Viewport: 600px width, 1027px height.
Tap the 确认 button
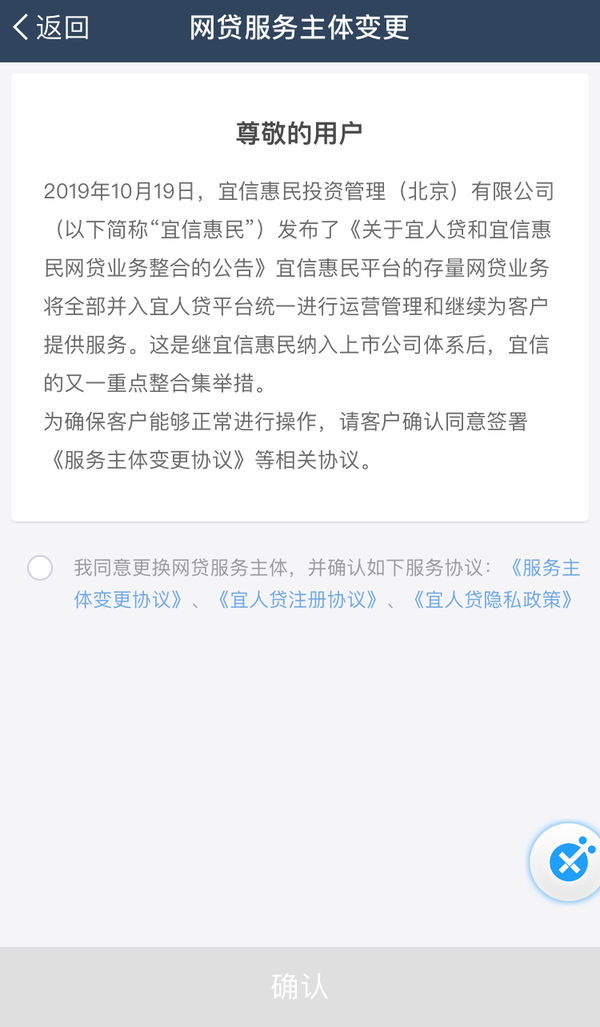(300, 987)
